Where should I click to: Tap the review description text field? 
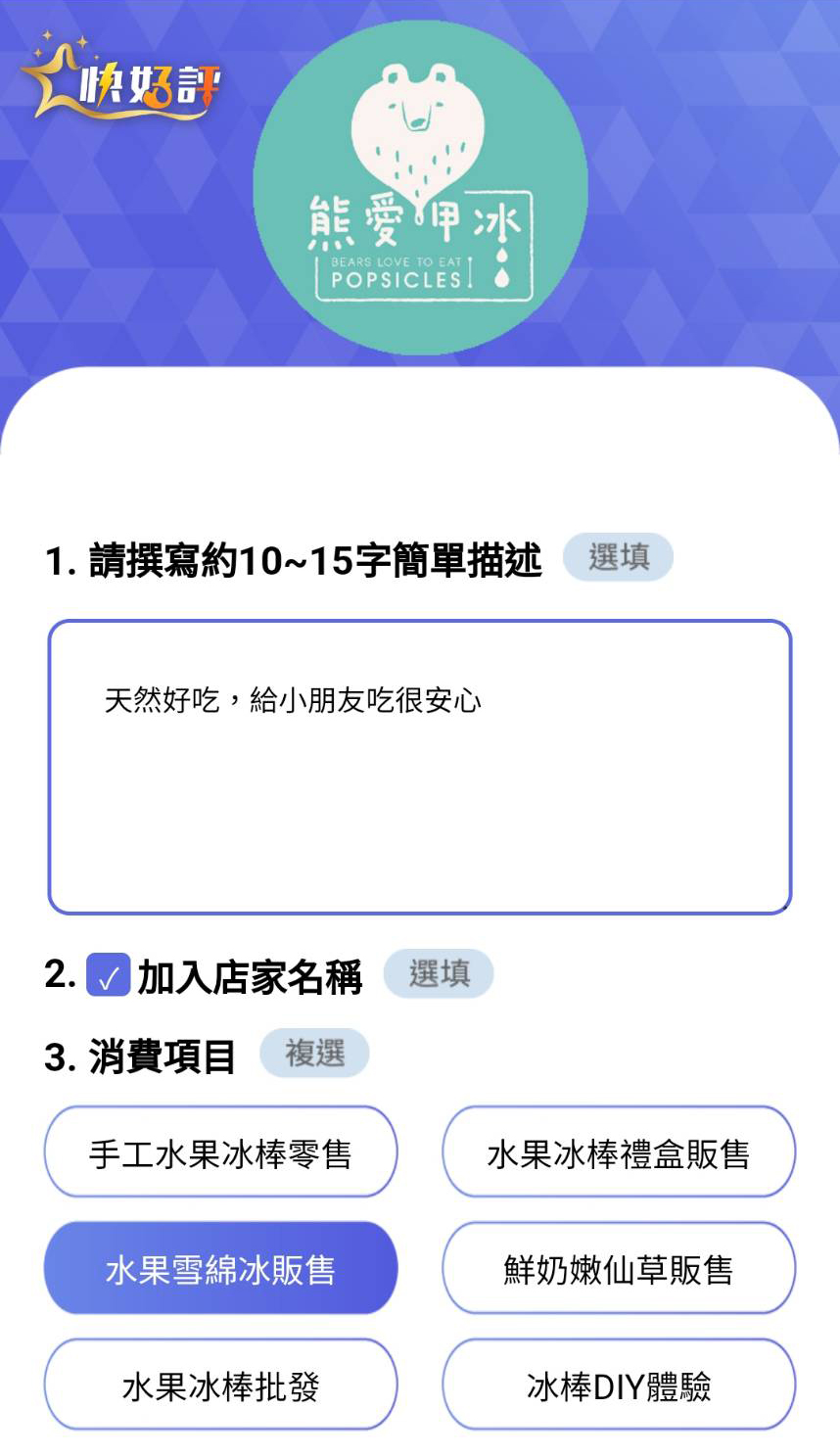click(419, 766)
